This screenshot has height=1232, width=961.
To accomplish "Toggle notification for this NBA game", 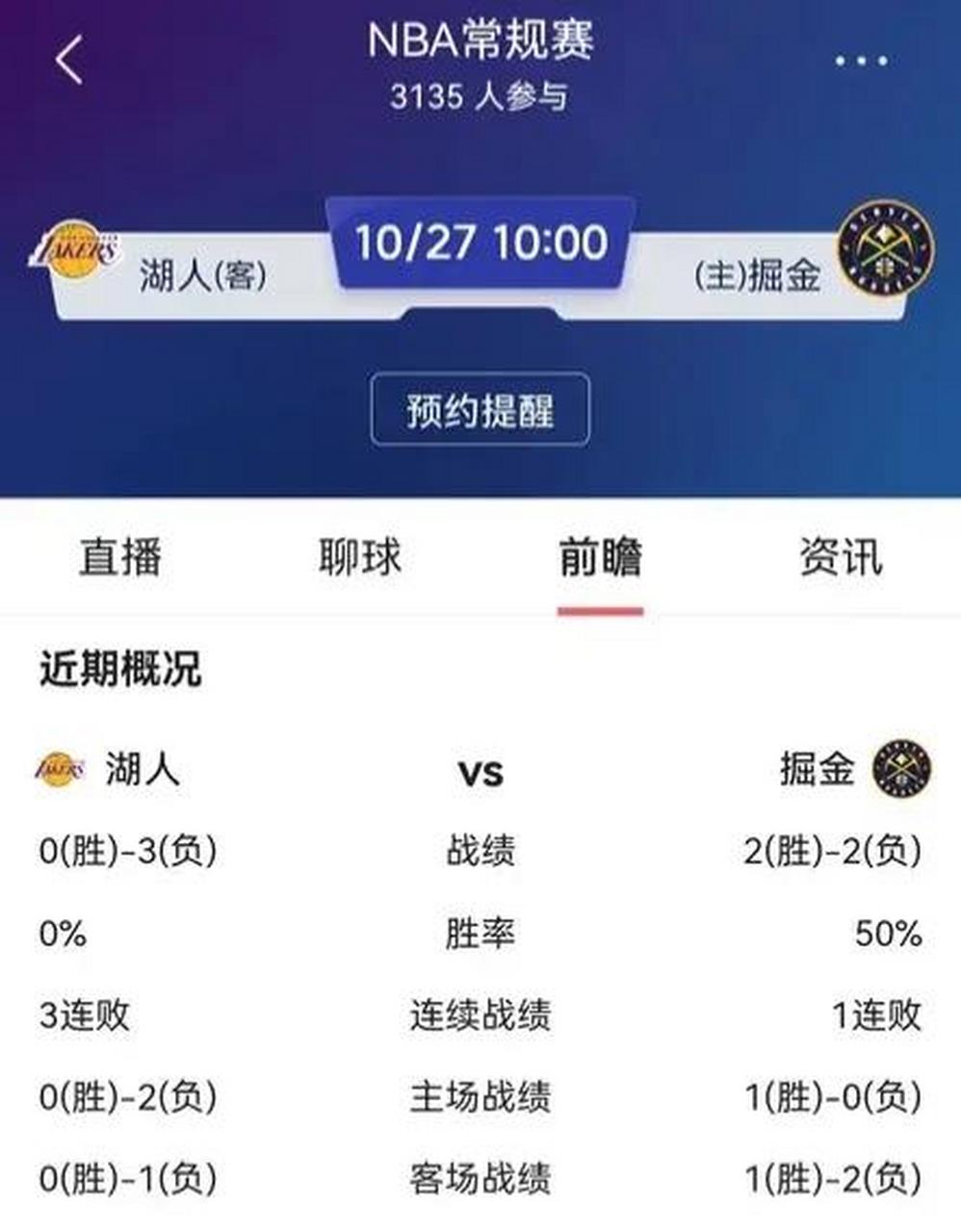I will point(479,407).
